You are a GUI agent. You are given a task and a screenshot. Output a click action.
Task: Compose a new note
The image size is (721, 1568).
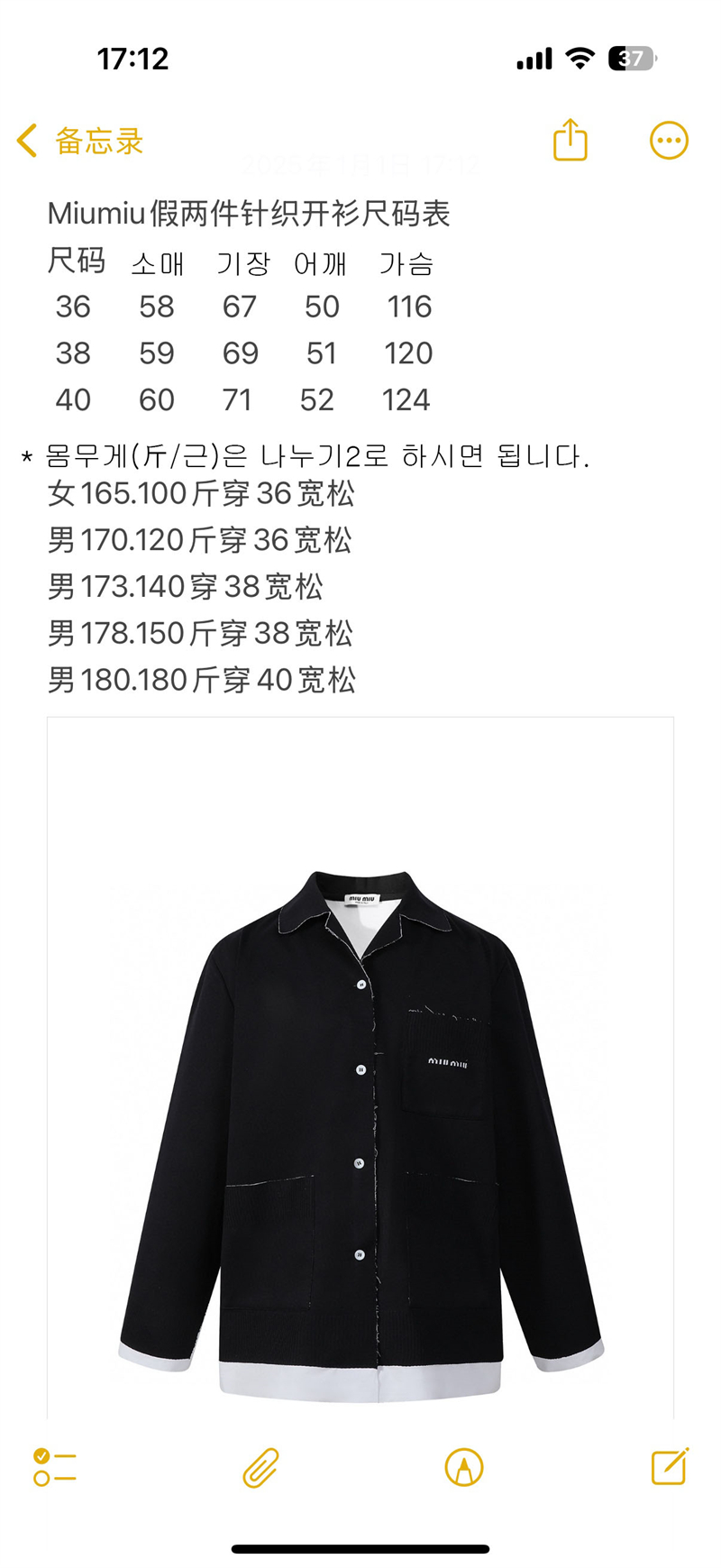670,1467
